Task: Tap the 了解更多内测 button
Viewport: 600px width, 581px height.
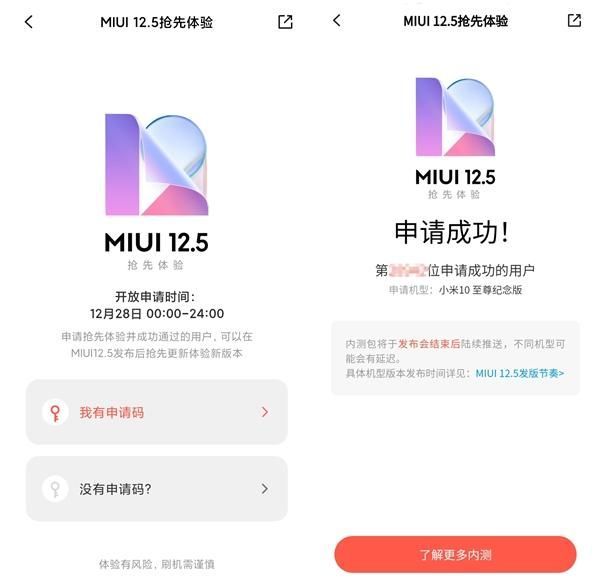Action: click(x=455, y=555)
